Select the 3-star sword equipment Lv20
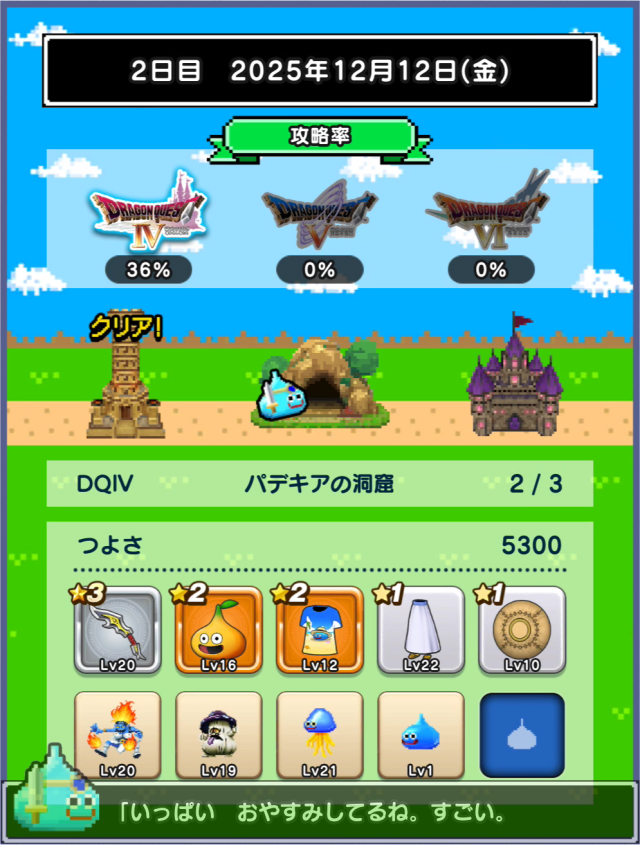This screenshot has width=640, height=845. click(x=117, y=632)
